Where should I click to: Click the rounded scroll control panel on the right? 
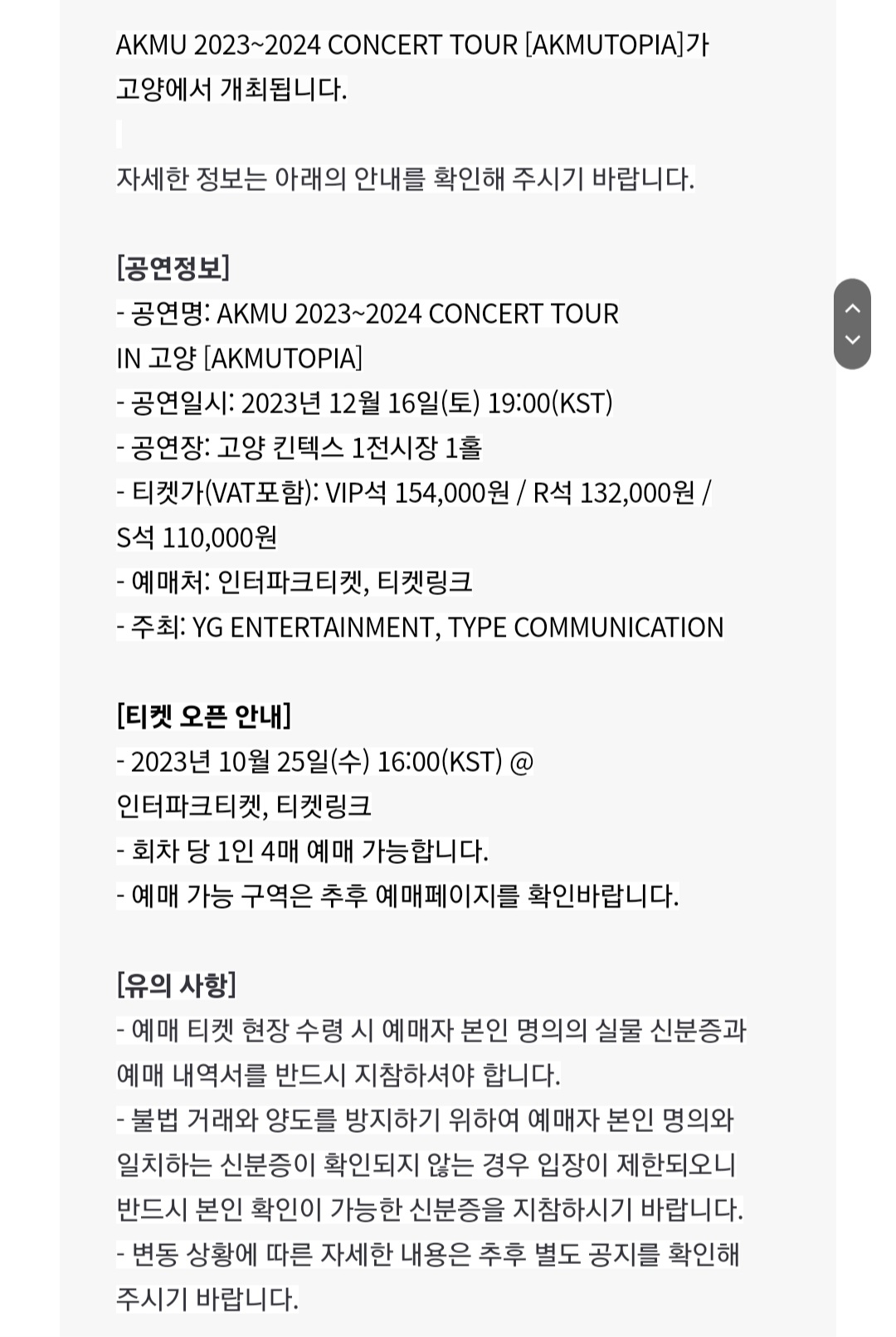[851, 325]
